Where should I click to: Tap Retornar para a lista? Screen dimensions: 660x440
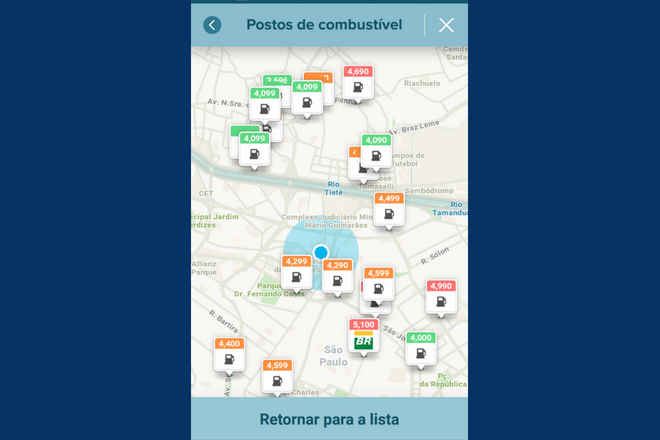coord(329,418)
